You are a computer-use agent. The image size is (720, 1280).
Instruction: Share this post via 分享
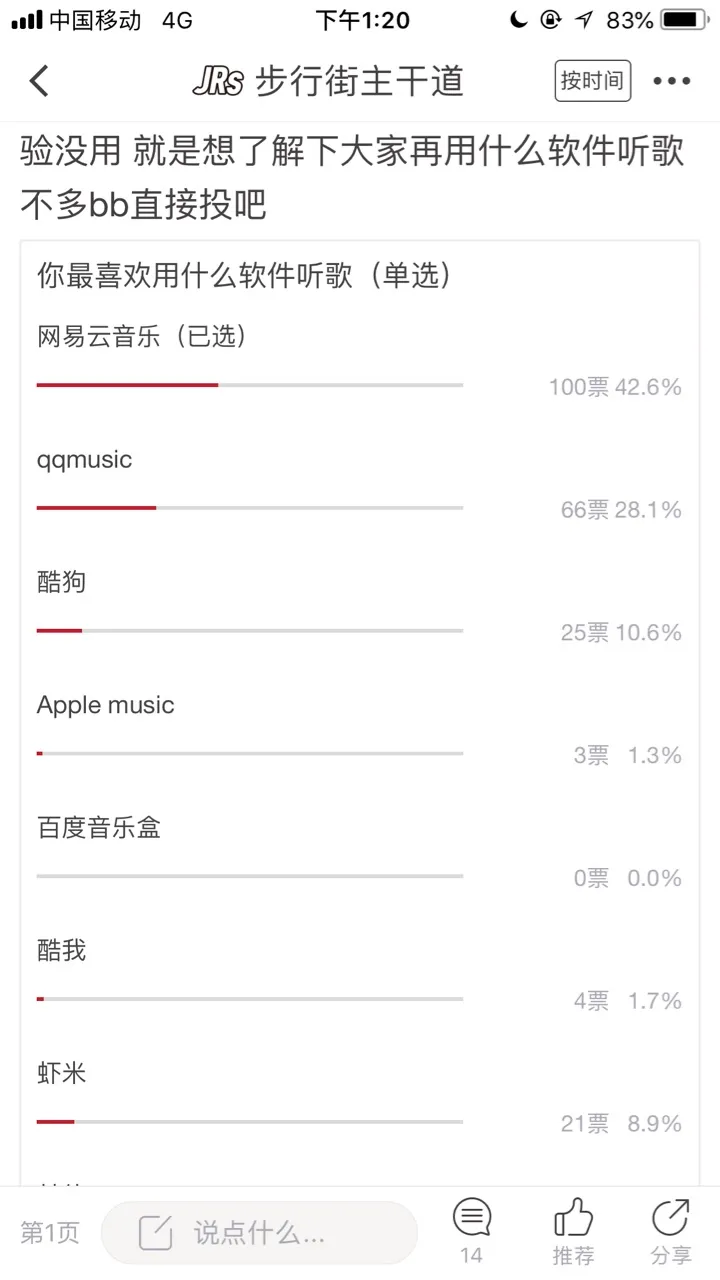tap(670, 1231)
